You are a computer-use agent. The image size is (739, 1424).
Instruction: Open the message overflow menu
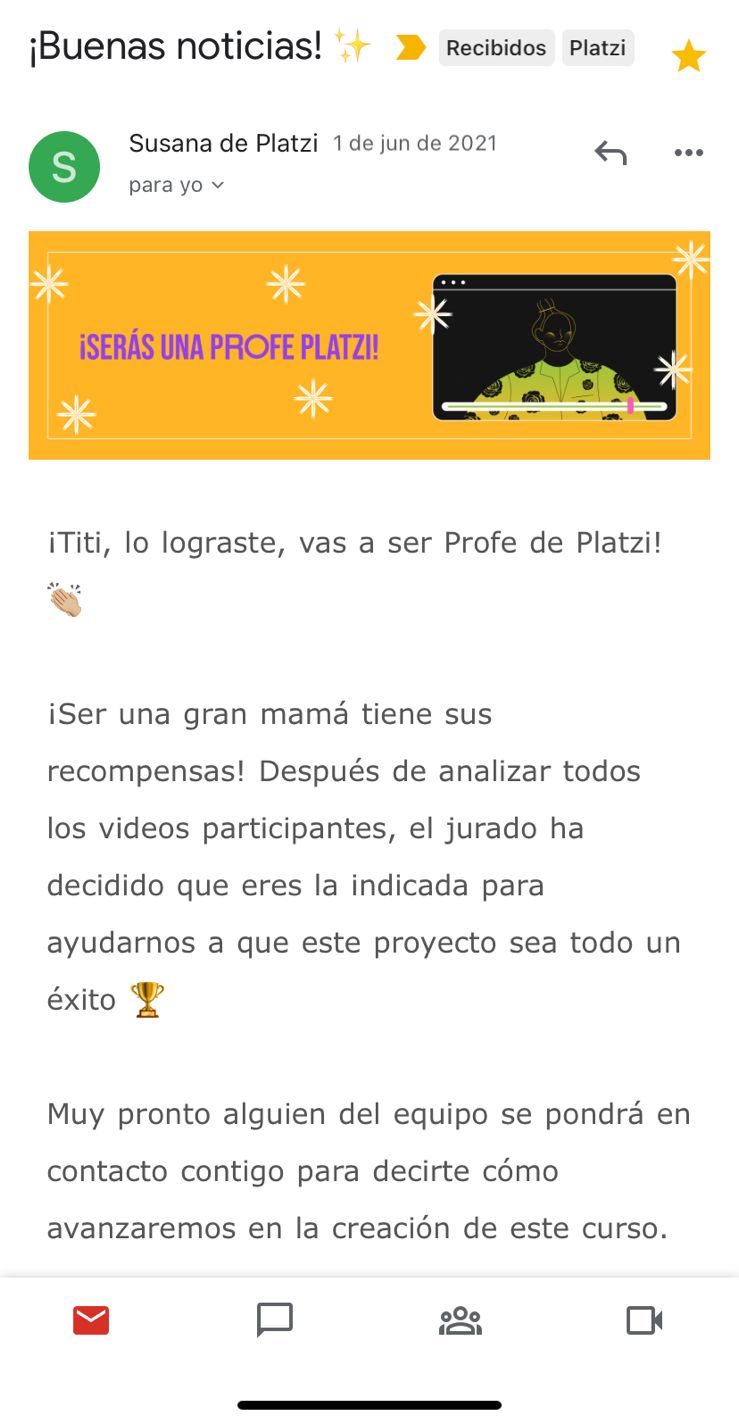click(x=688, y=153)
